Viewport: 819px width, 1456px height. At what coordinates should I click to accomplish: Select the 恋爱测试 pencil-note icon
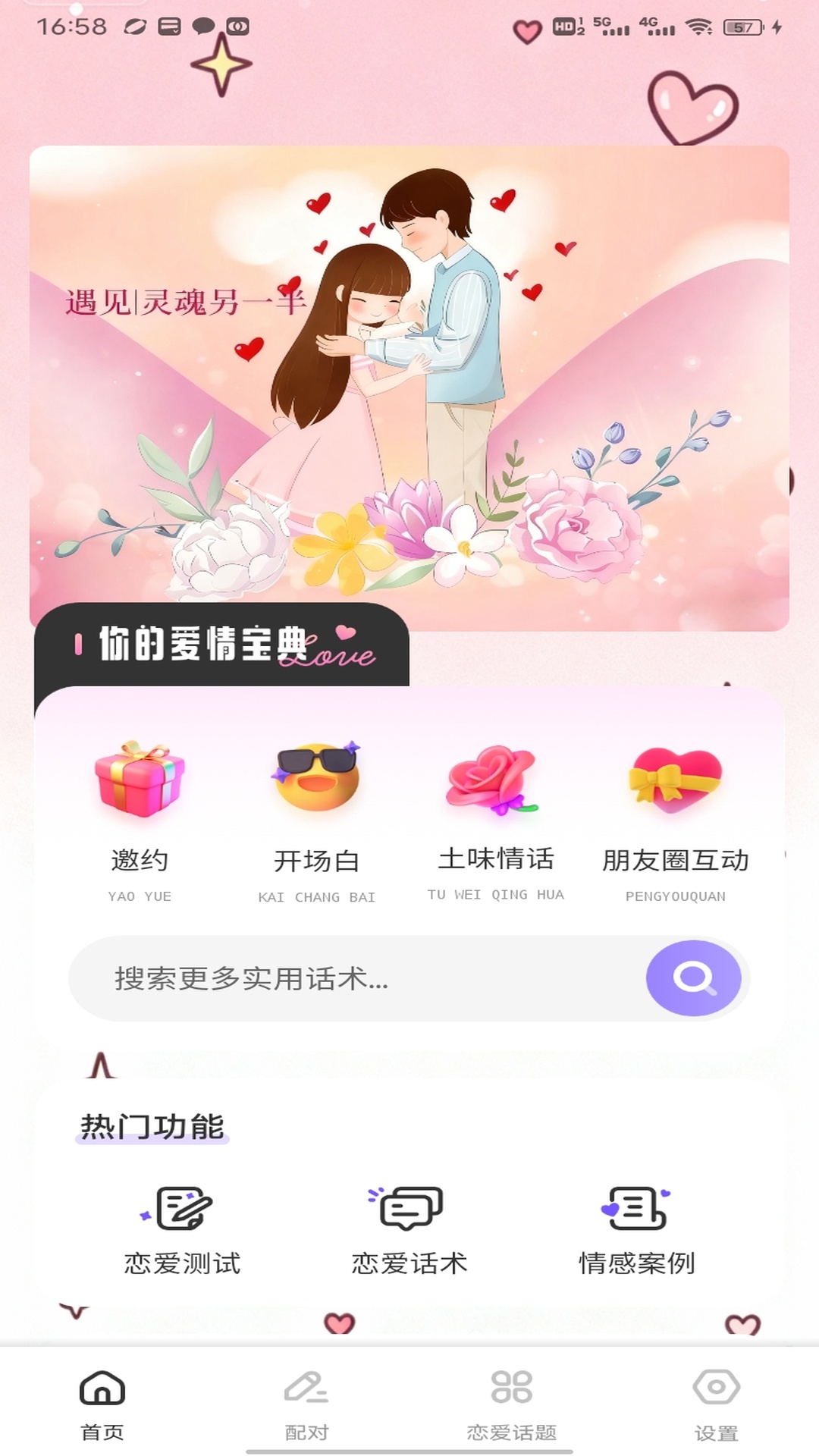[x=182, y=1206]
